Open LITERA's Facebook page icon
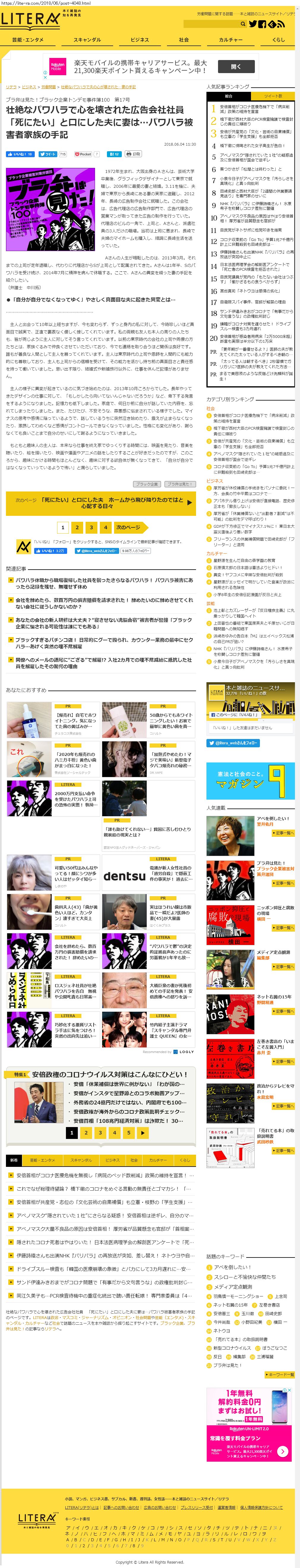This screenshot has width=300, height=1568. [262, 24]
